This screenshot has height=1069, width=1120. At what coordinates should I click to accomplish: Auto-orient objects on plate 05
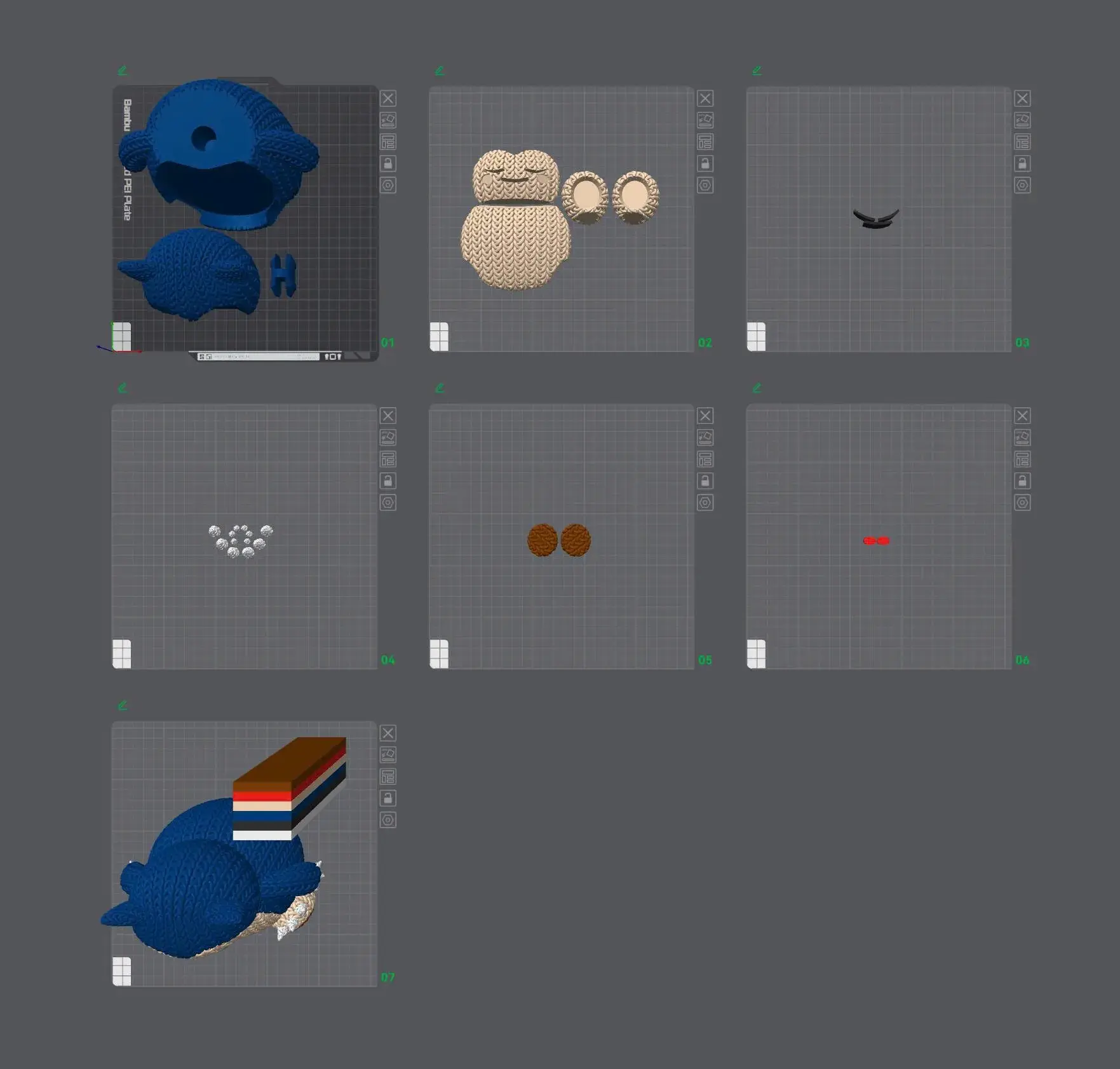click(x=705, y=437)
